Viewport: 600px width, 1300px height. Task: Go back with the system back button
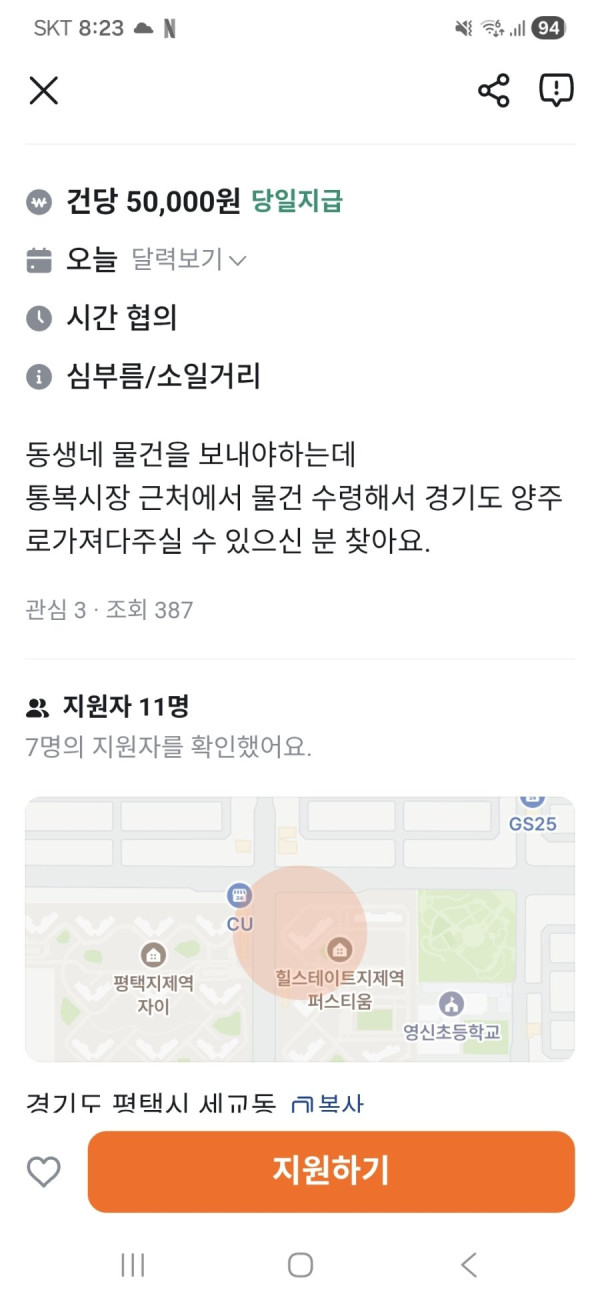coord(468,1265)
